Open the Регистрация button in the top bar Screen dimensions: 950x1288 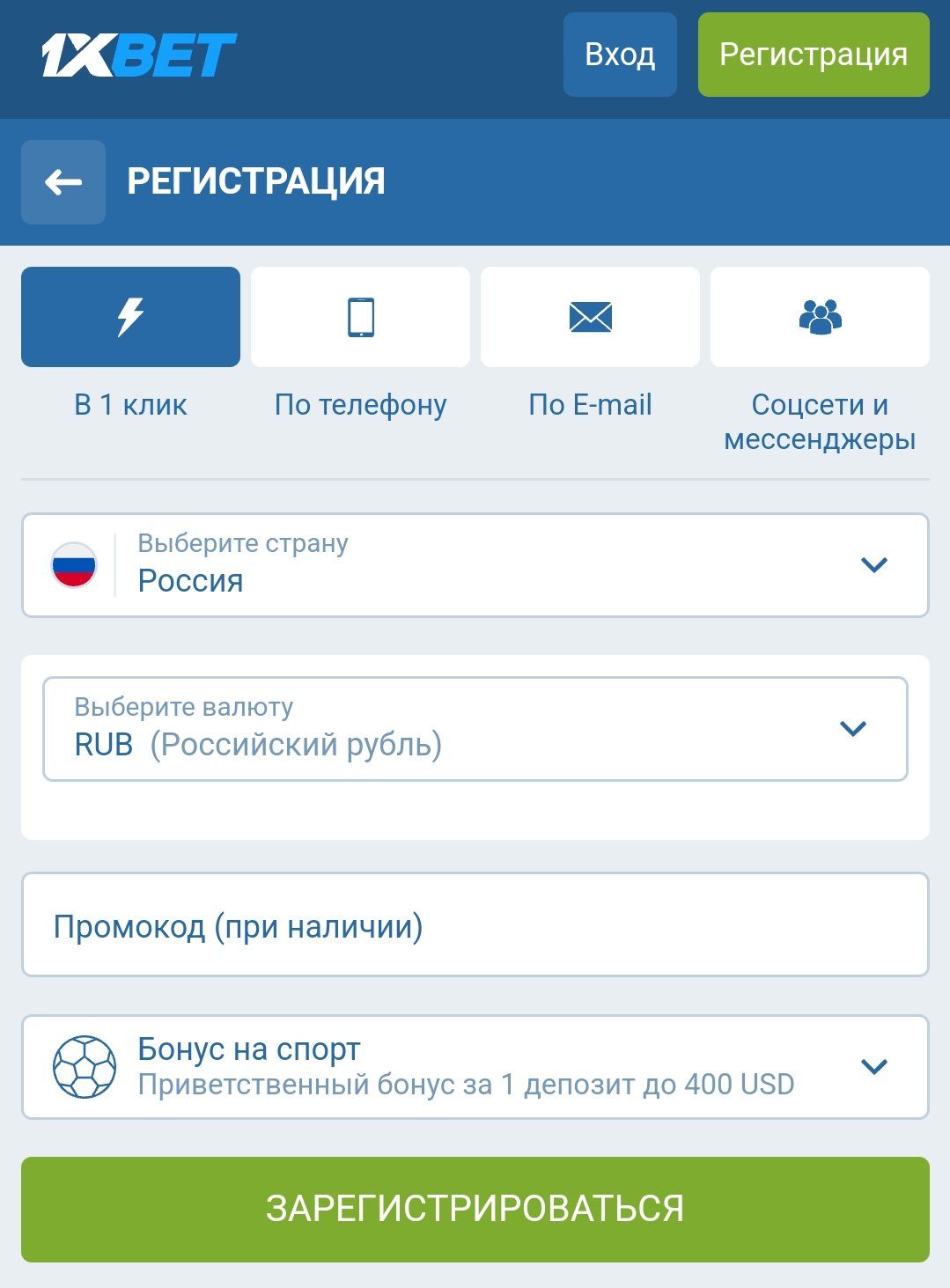click(x=813, y=55)
